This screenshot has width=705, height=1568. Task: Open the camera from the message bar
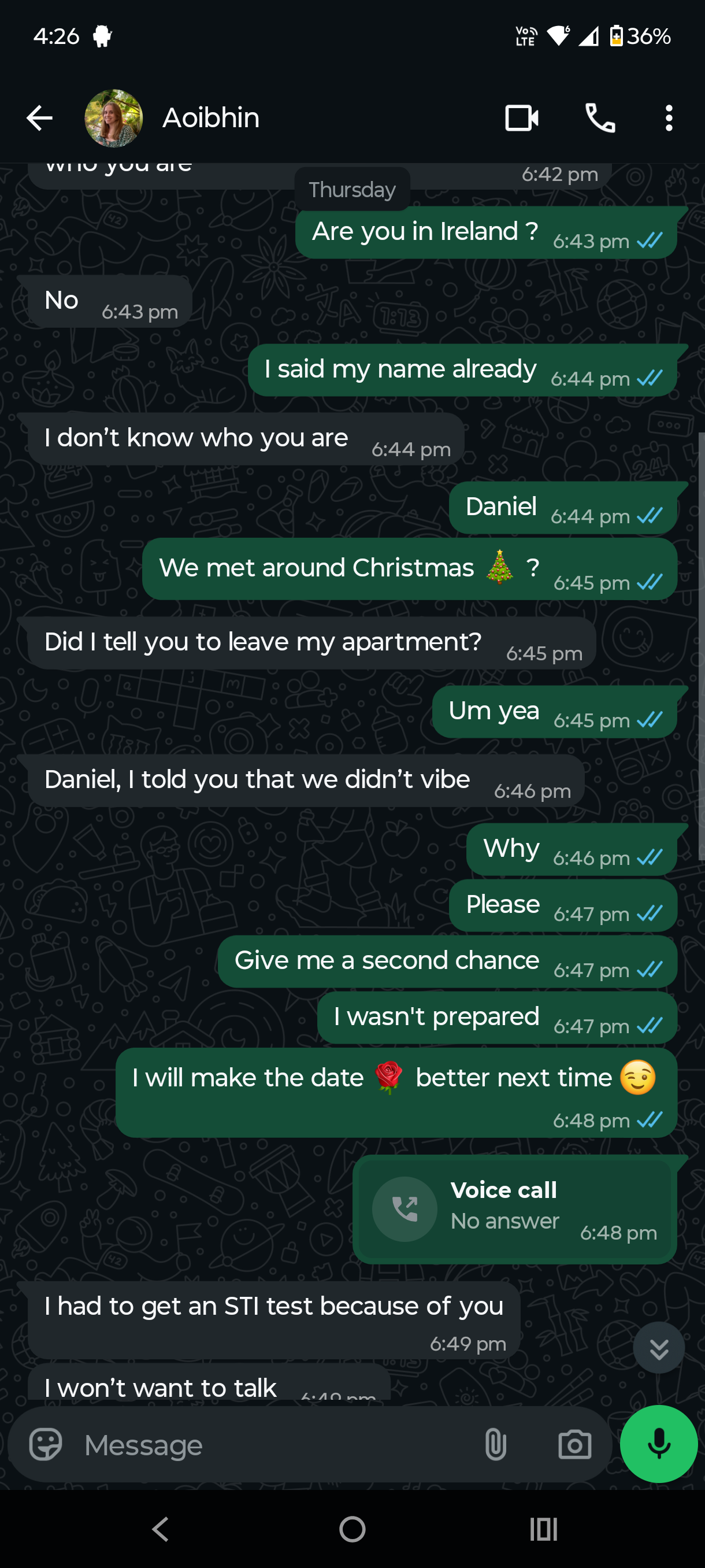574,1444
